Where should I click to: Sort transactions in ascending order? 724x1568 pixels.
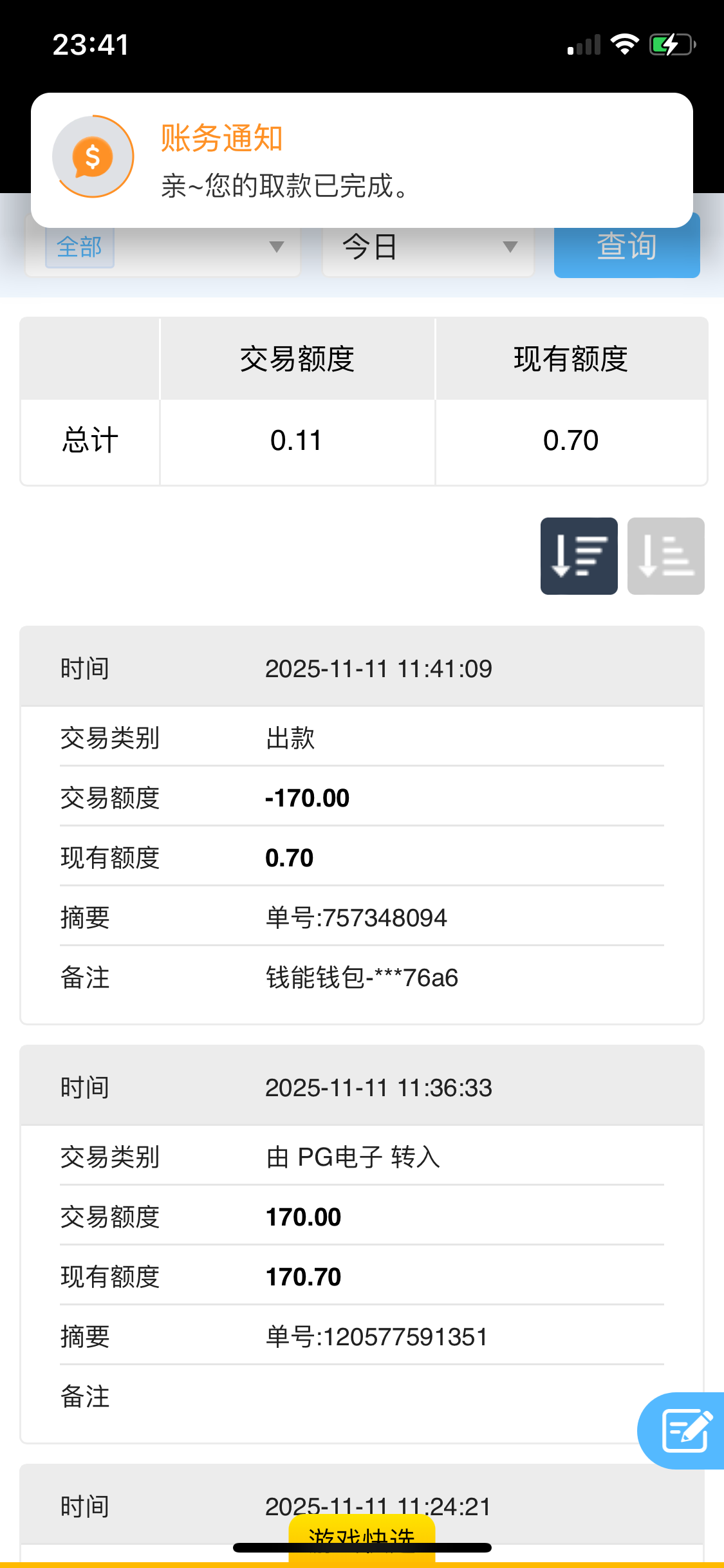click(x=665, y=556)
